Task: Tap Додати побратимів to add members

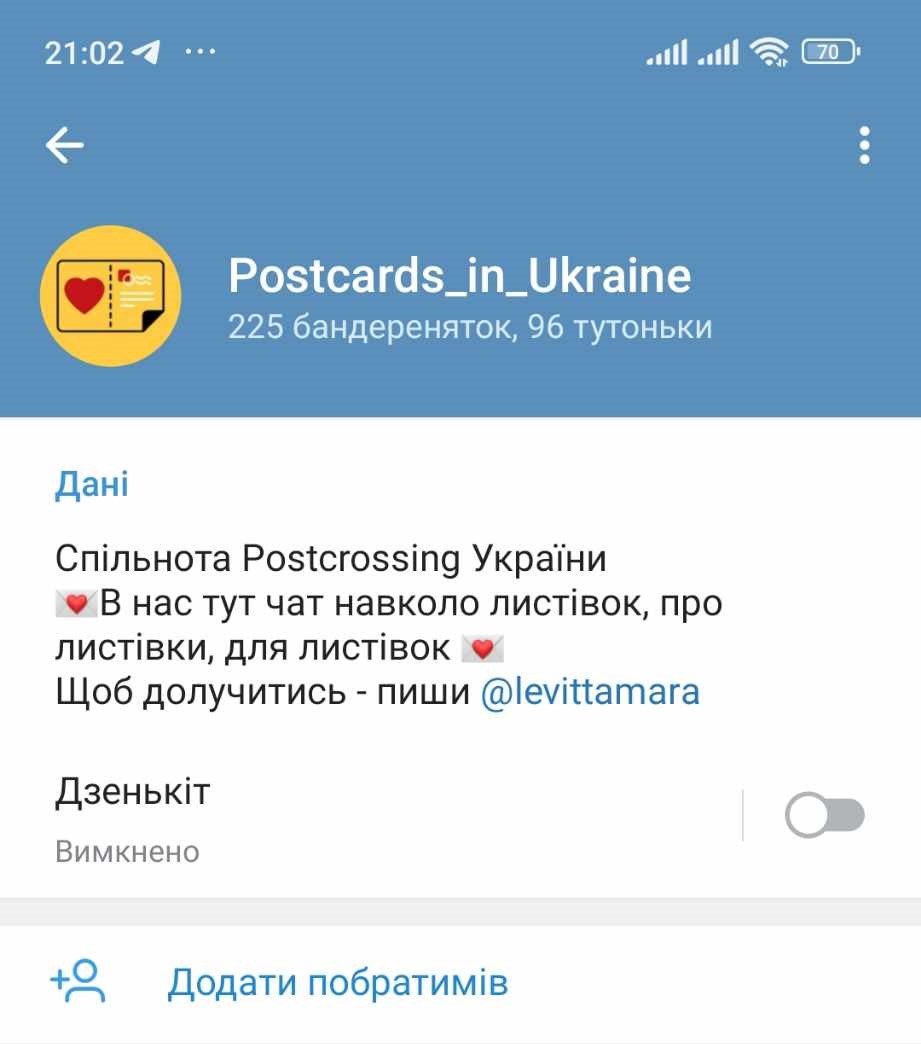Action: 337,983
